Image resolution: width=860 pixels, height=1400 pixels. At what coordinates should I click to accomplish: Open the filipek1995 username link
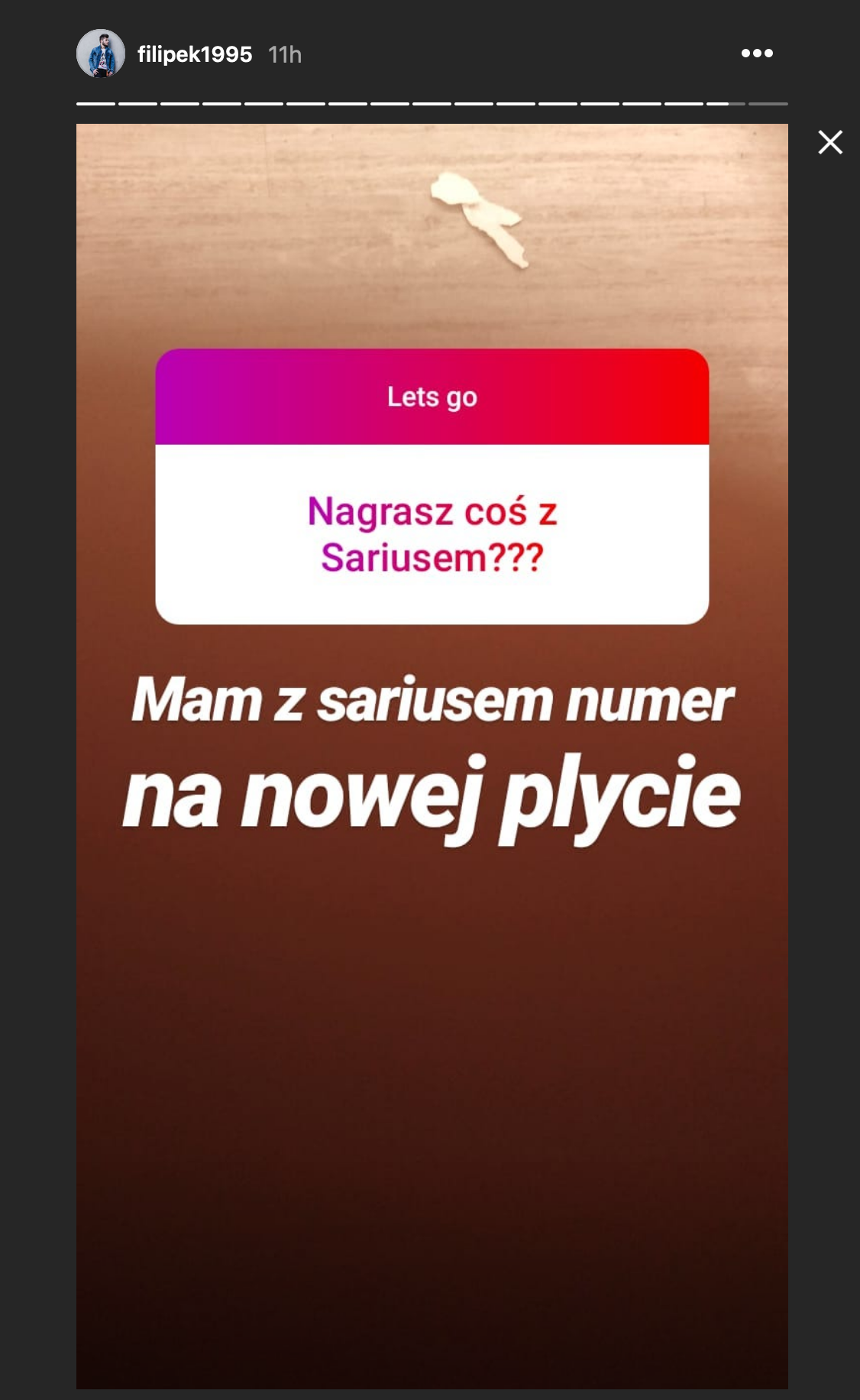tap(195, 54)
